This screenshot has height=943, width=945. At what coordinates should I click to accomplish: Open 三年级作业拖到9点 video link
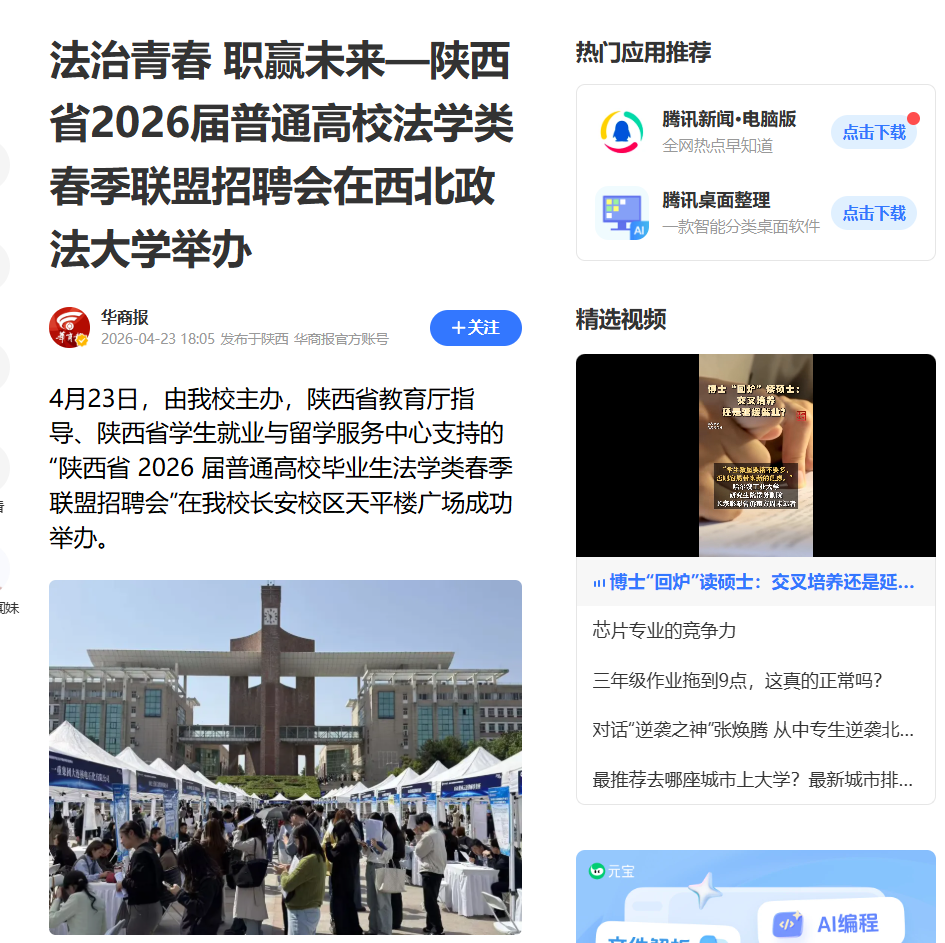[x=737, y=681]
